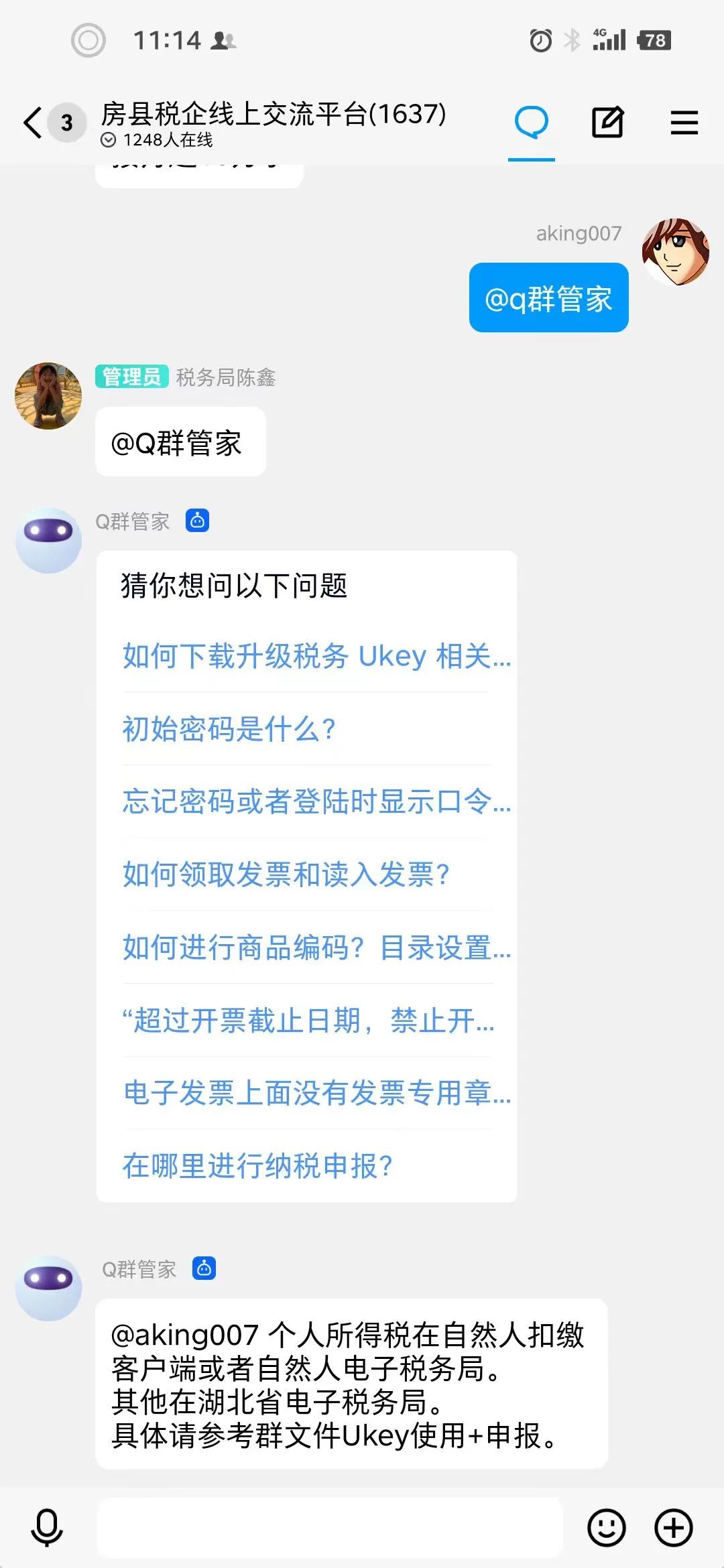The height and width of the screenshot is (1568, 724).
Task: Open 如何进行商品编码?目录设置 question
Action: (x=316, y=948)
